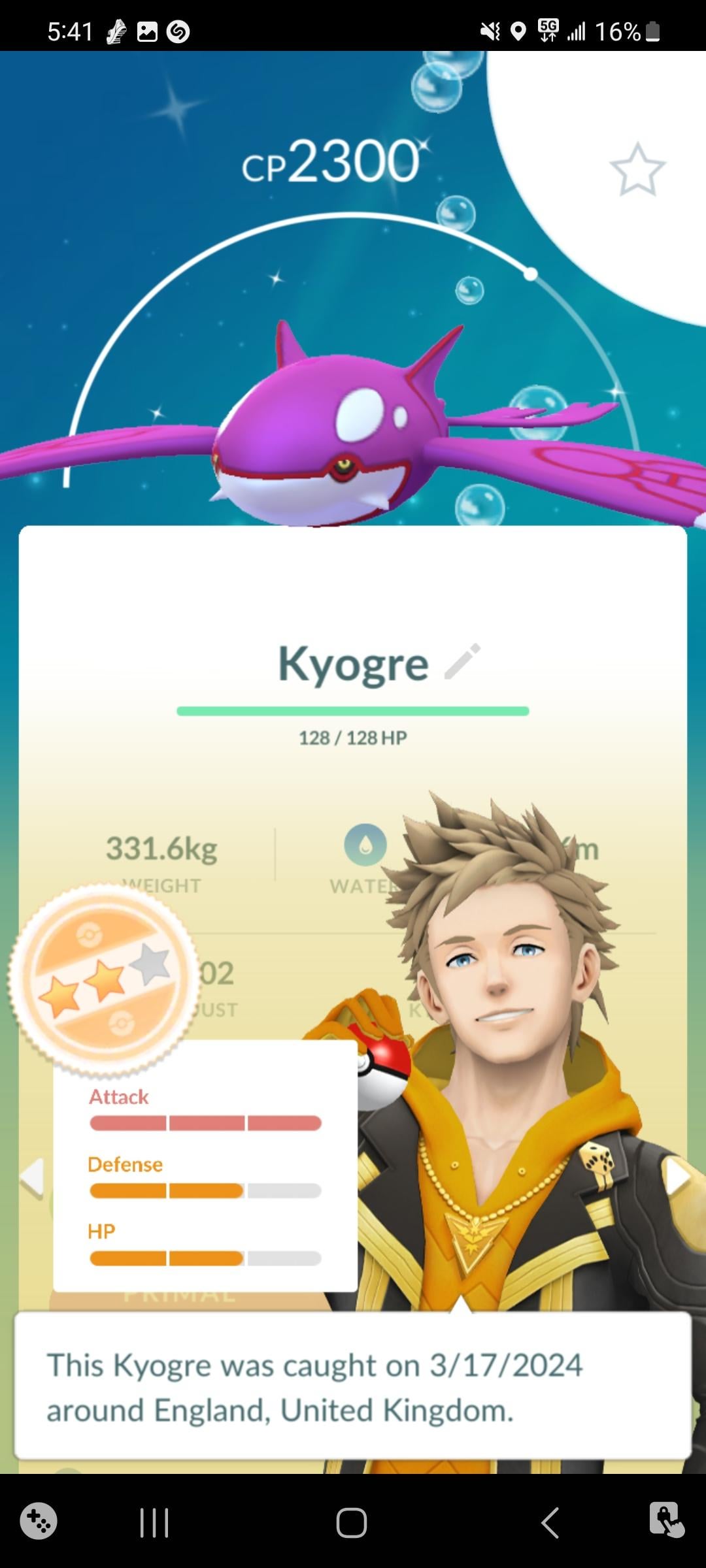This screenshot has width=706, height=1568.
Task: Tap the system back button
Action: pyautogui.click(x=550, y=1524)
